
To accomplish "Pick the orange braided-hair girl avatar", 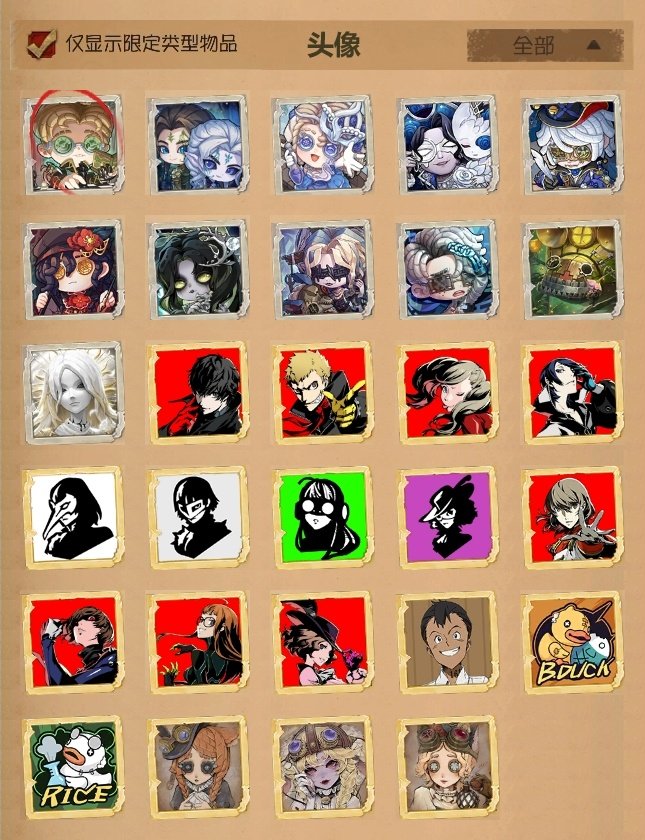I will pos(198,766).
